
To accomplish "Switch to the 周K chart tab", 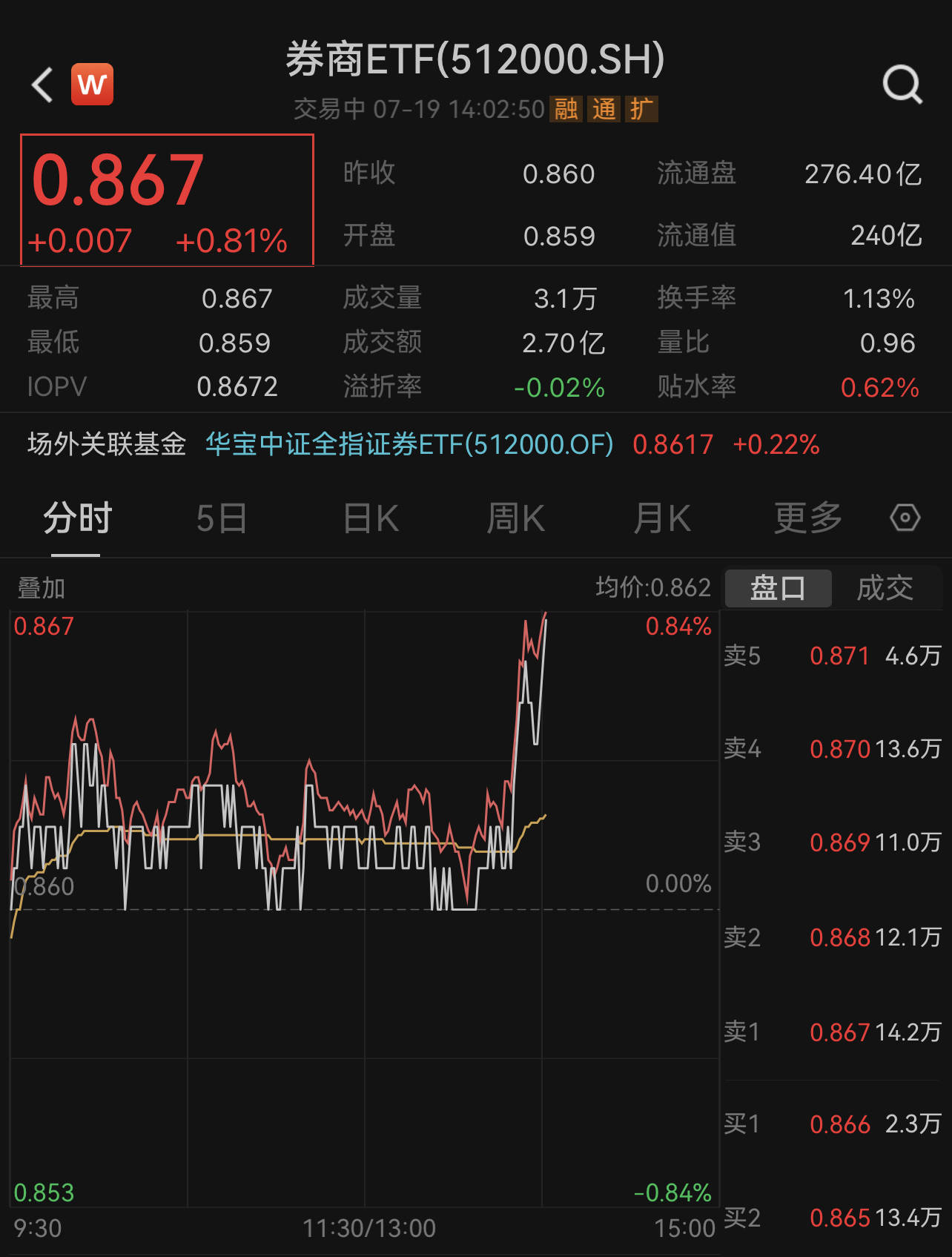I will (x=515, y=518).
